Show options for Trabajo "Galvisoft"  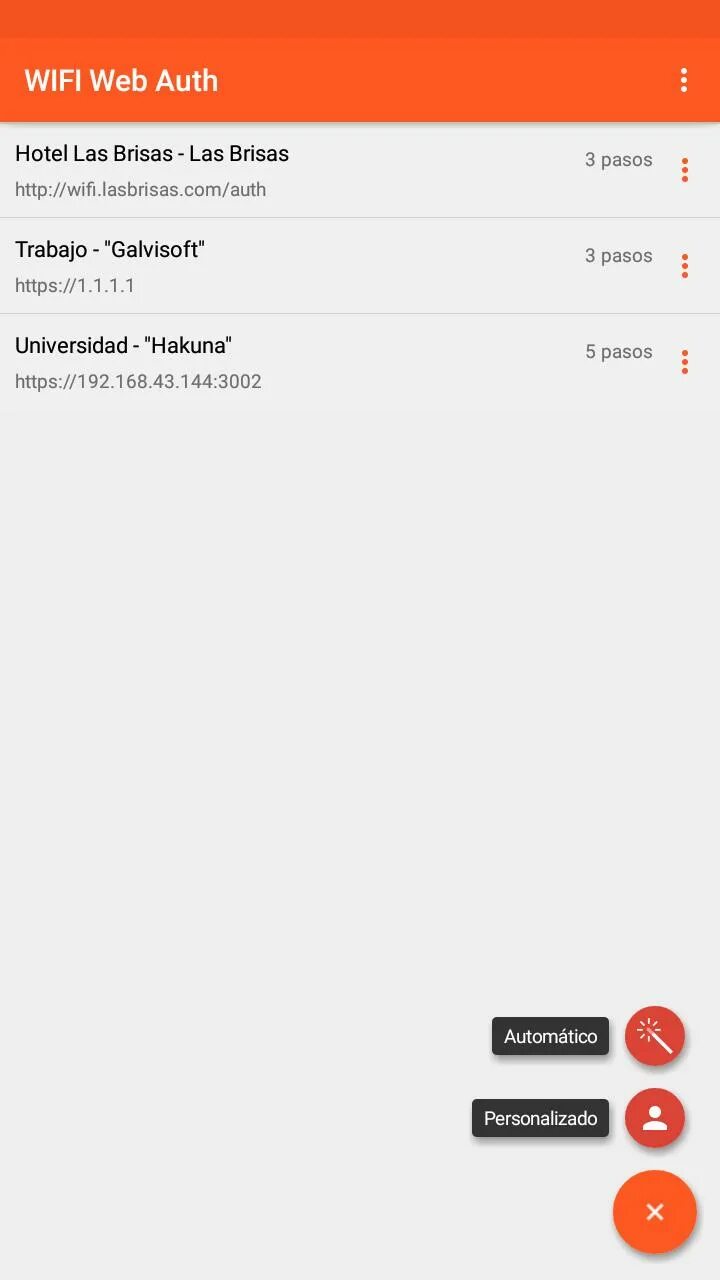click(x=685, y=266)
